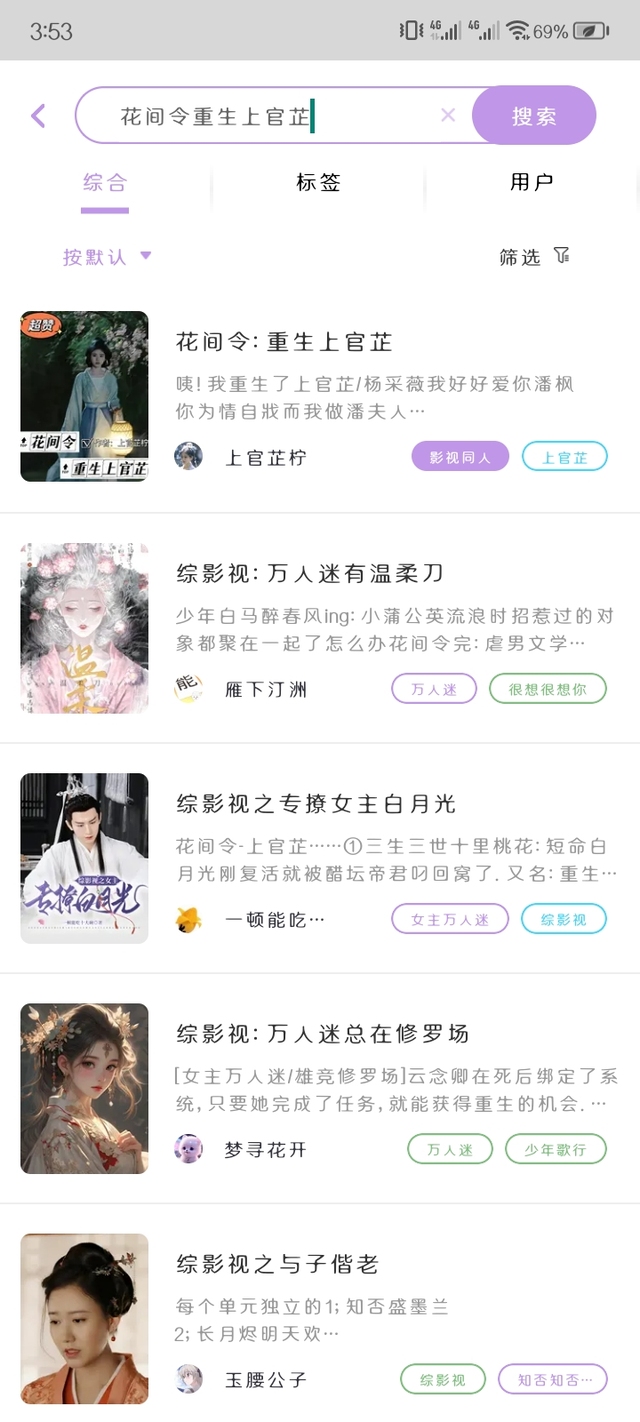Switch to the 标签 tab
This screenshot has width=640, height=1422.
tap(318, 183)
